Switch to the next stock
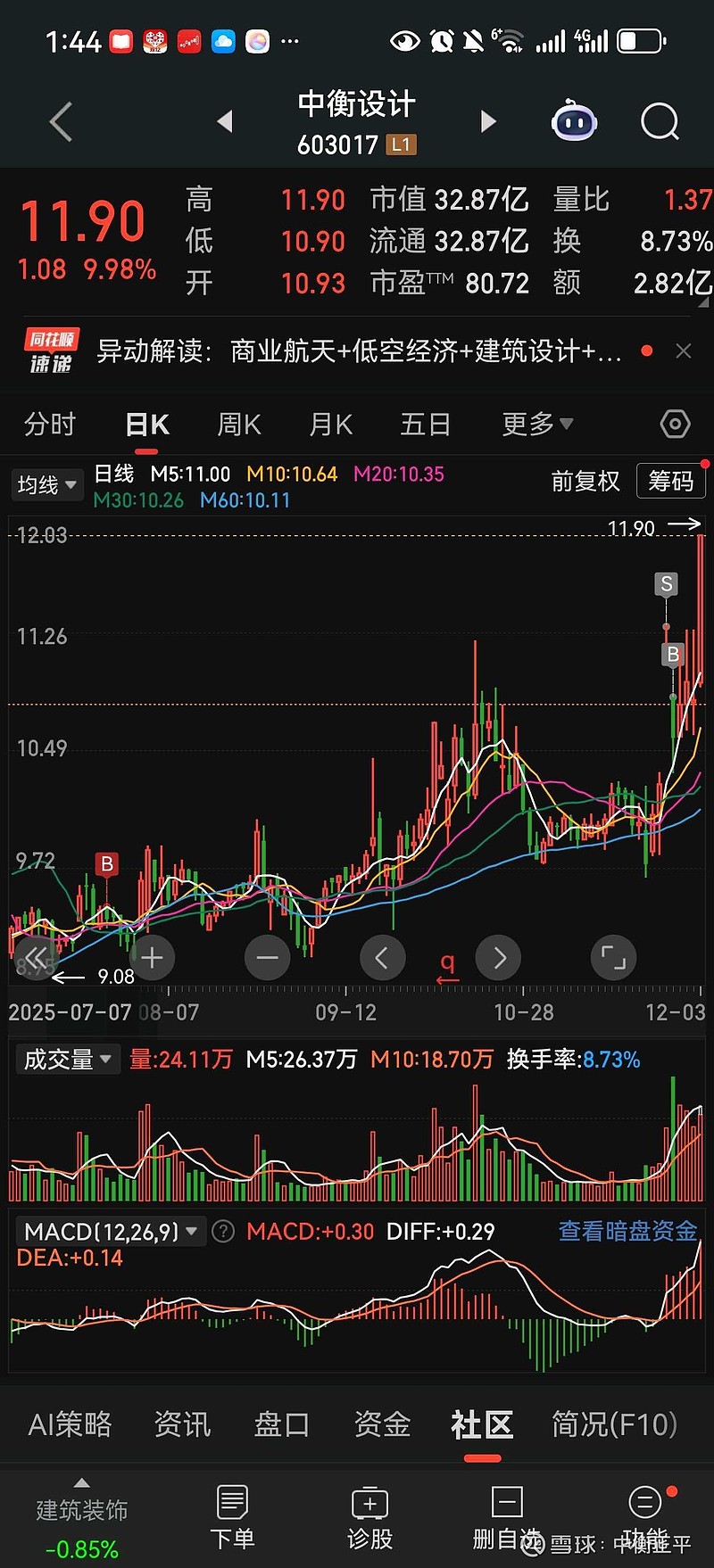The width and height of the screenshot is (714, 1568). pyautogui.click(x=487, y=121)
